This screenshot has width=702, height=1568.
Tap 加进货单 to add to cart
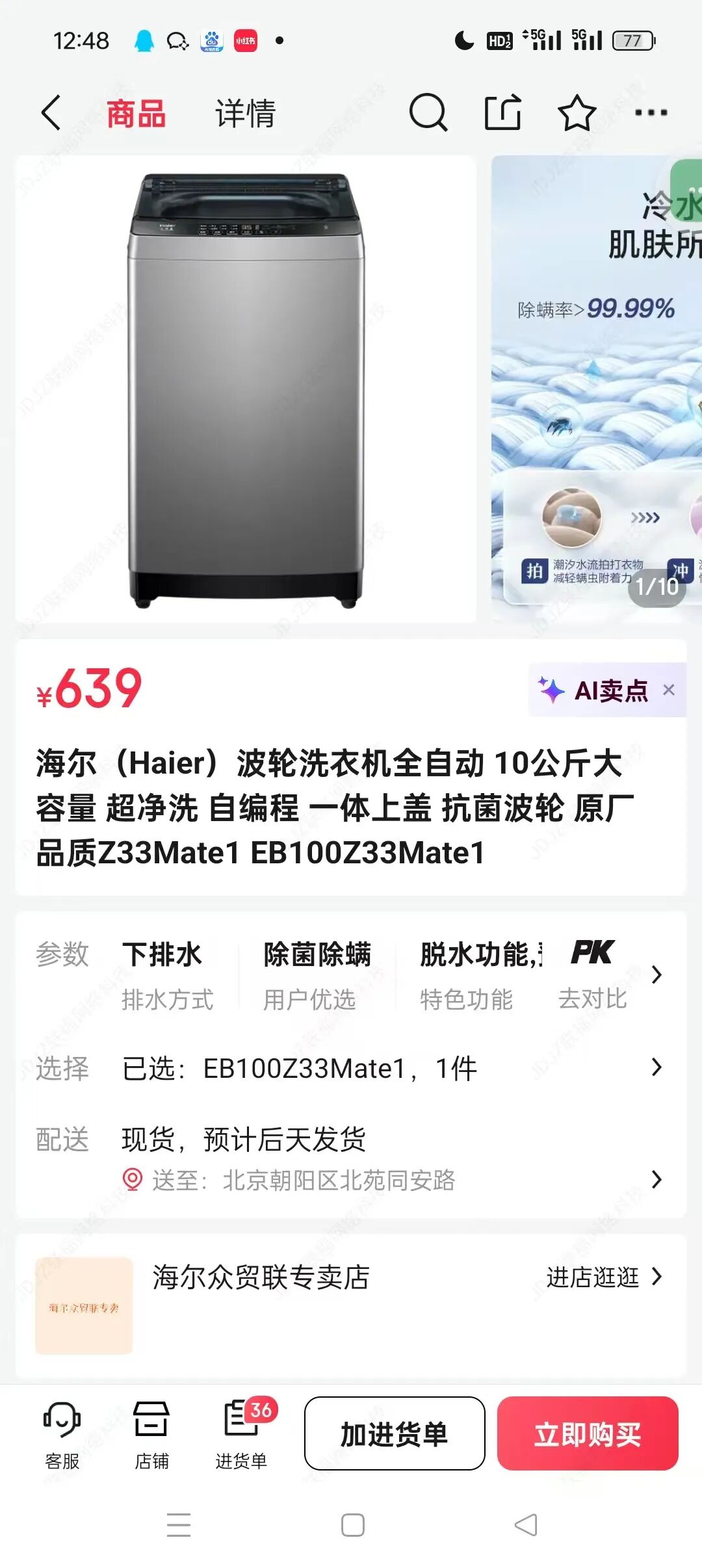point(395,1433)
